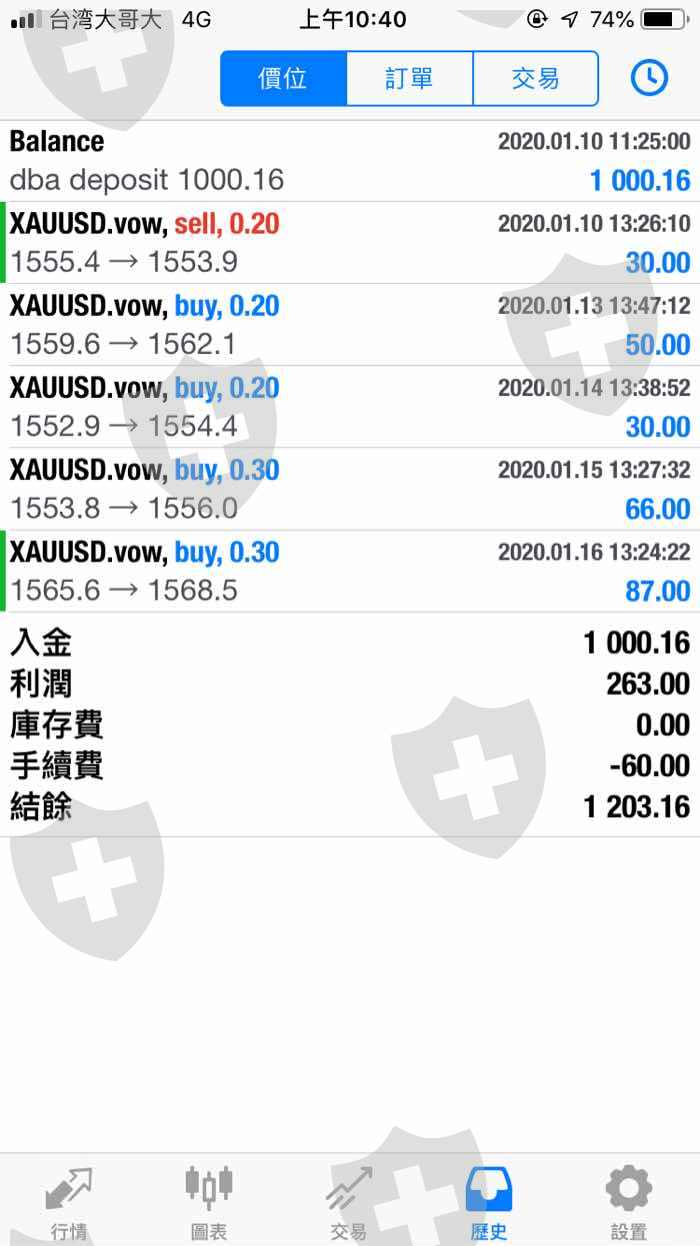700x1246 pixels.
Task: Switch to the 訂單 segment
Action: (x=410, y=78)
